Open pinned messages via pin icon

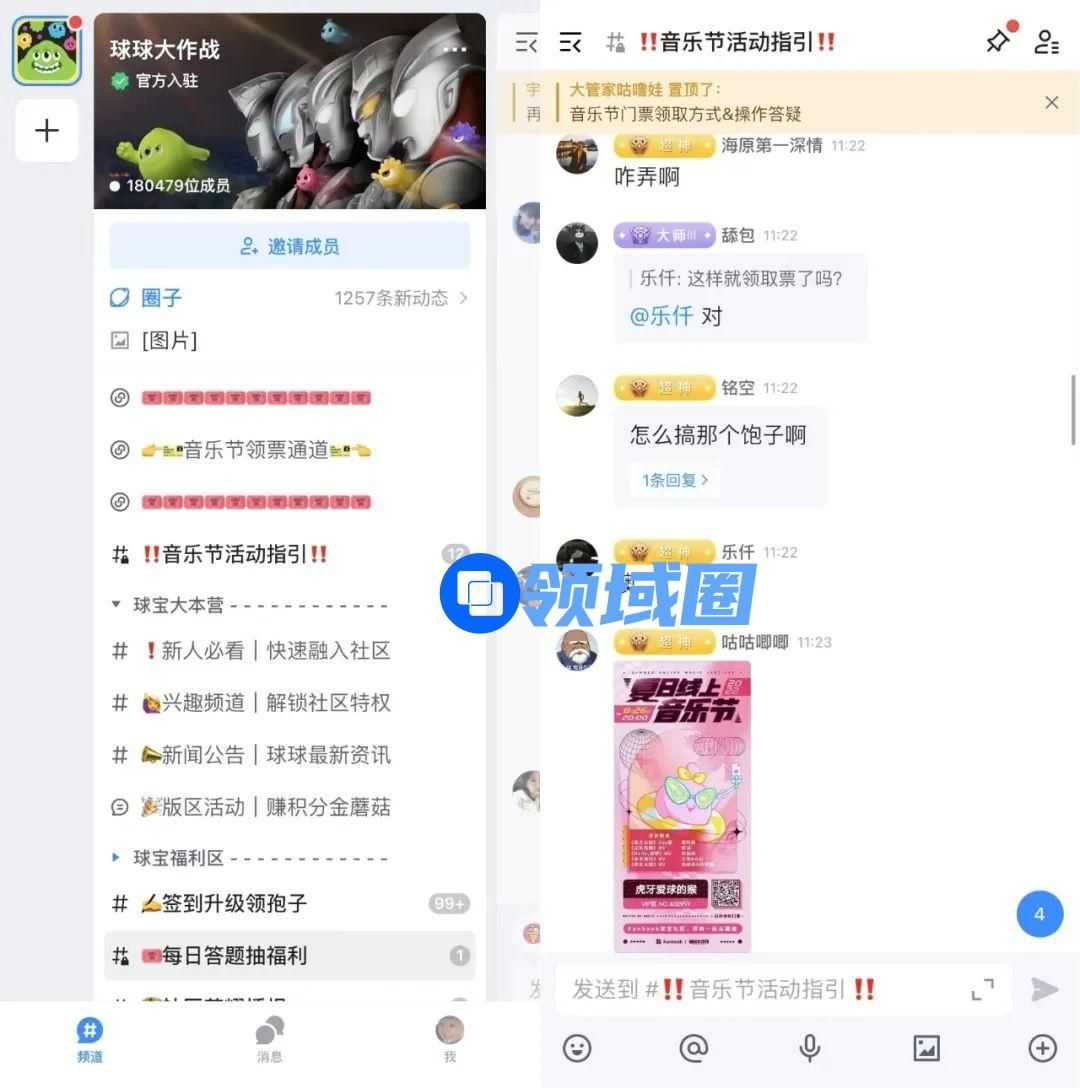997,42
